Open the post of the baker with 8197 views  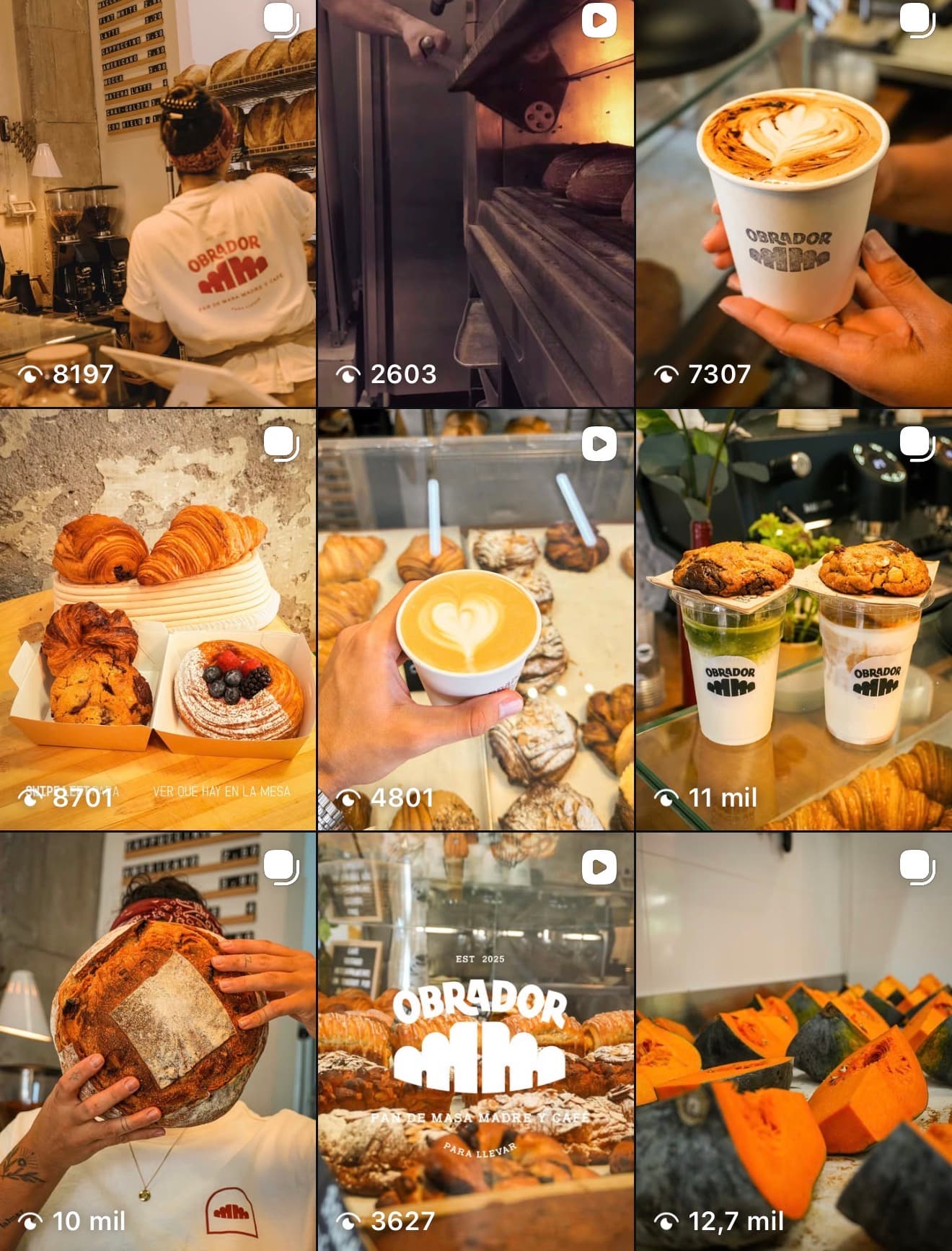[157, 203]
